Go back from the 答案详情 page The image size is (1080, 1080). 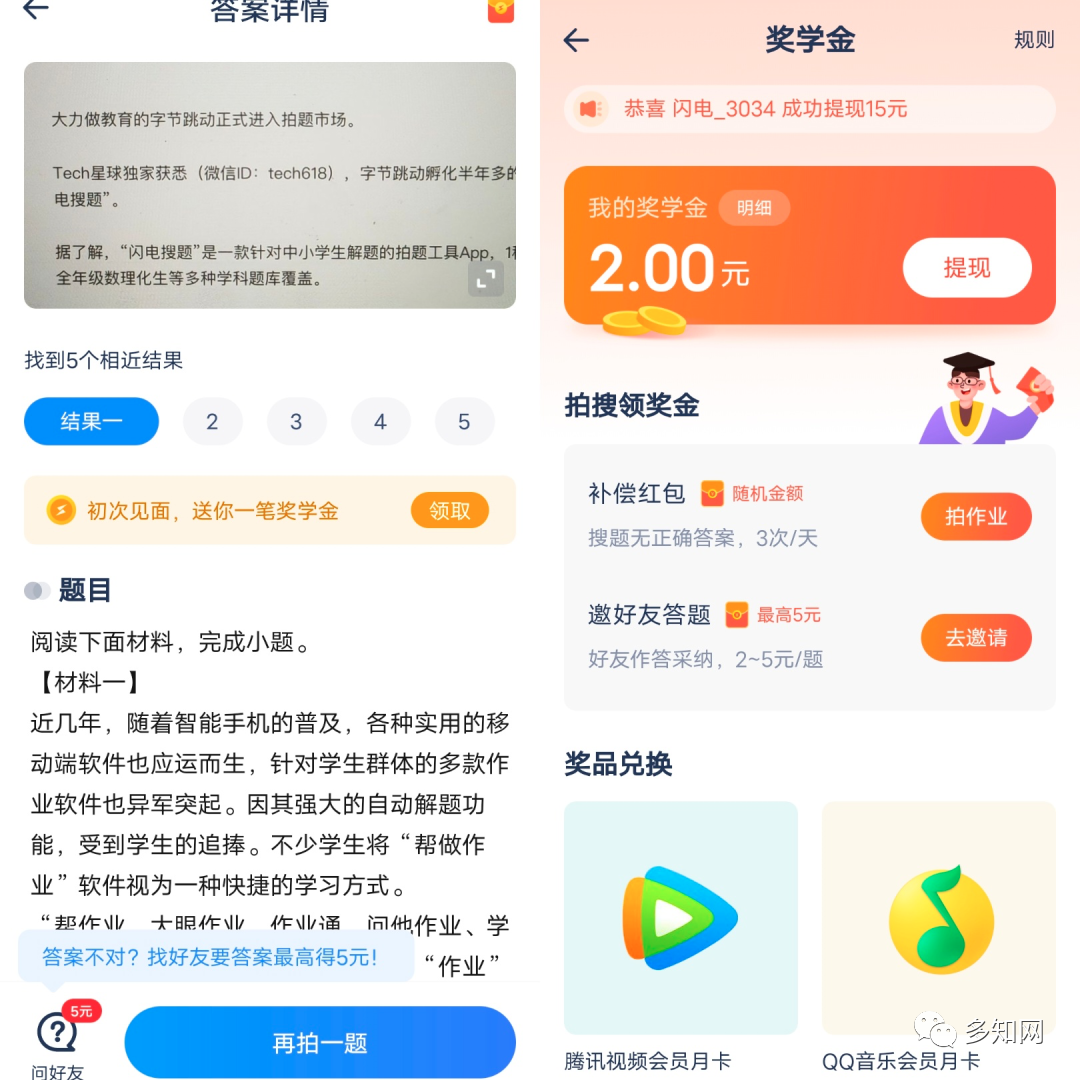[x=36, y=10]
